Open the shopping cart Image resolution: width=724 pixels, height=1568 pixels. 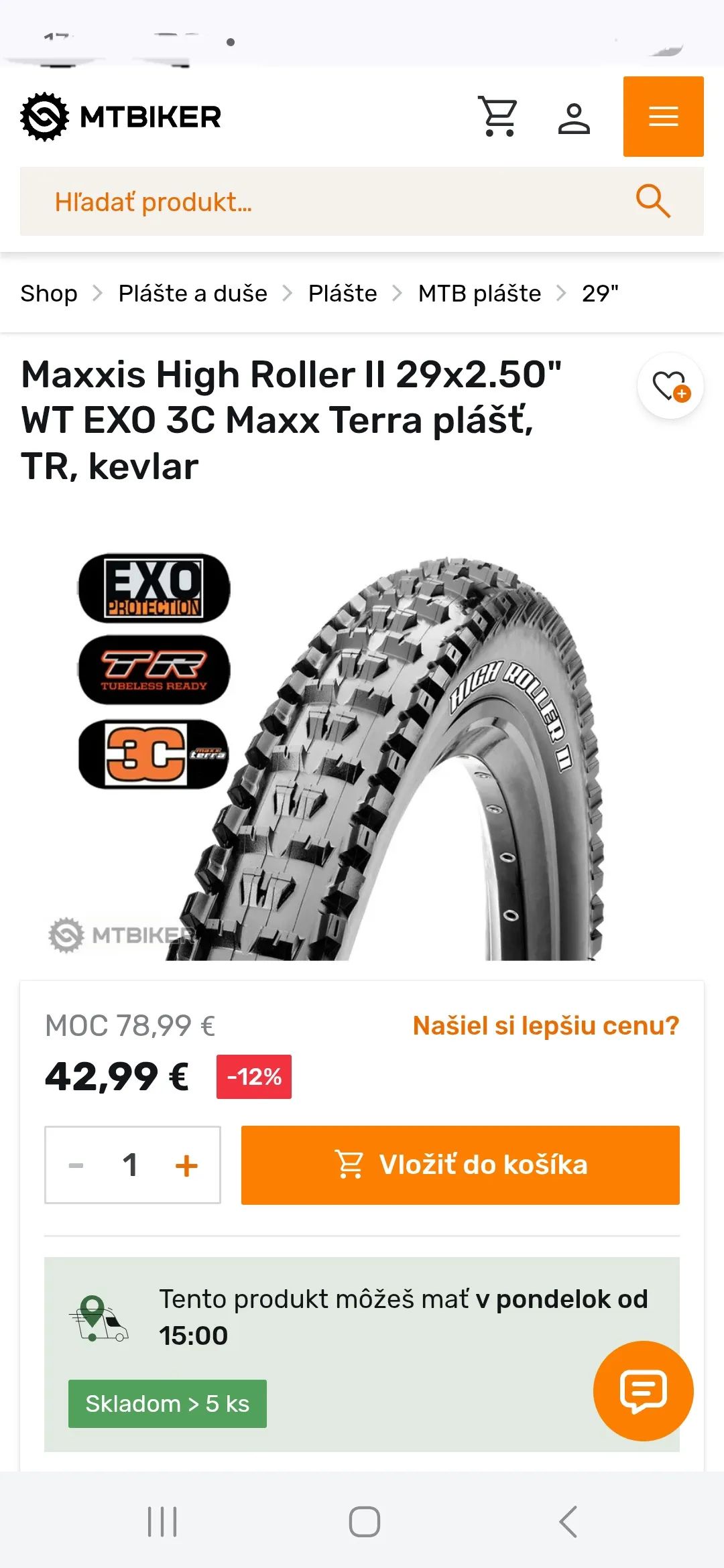497,117
